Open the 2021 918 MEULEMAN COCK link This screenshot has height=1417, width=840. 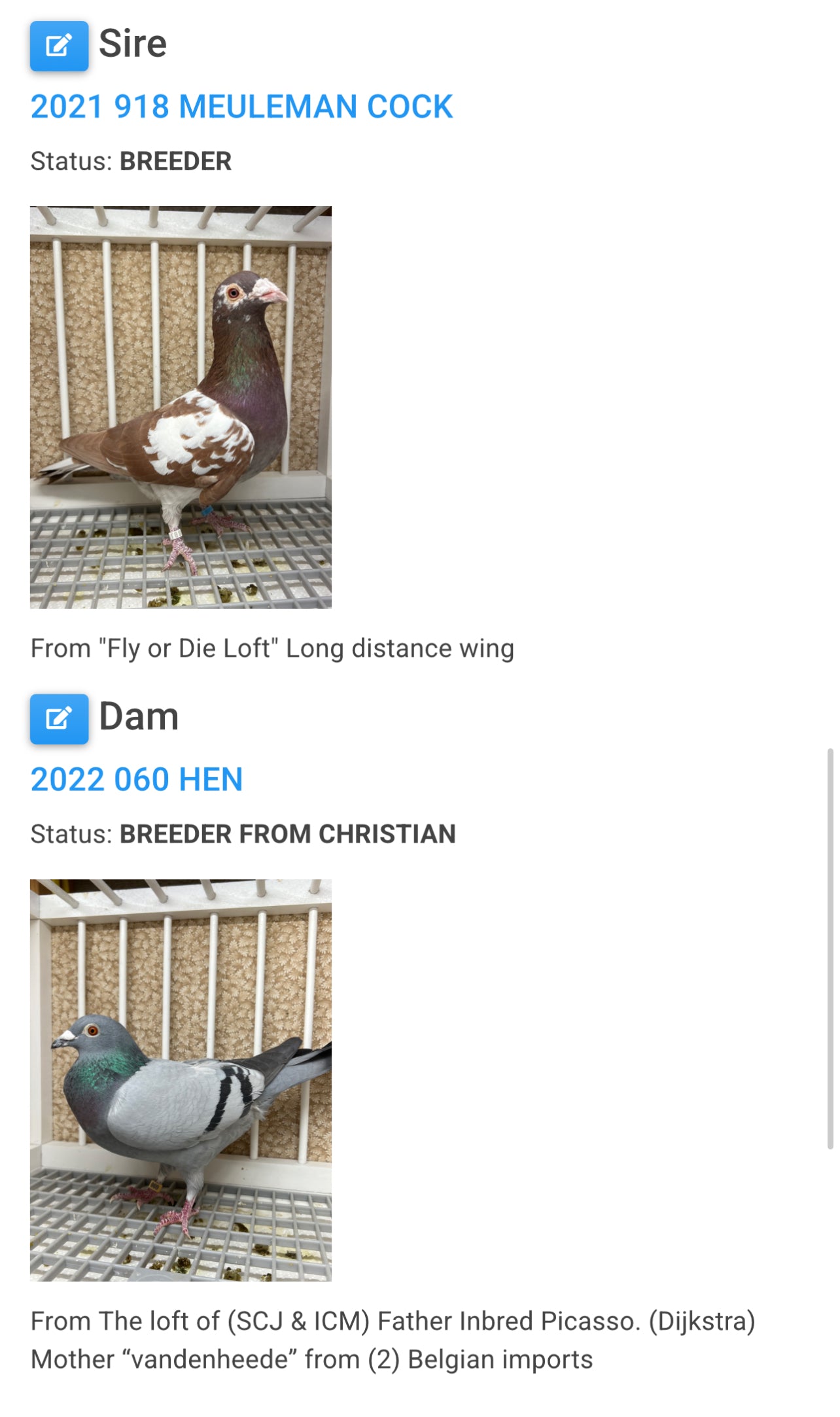point(241,107)
